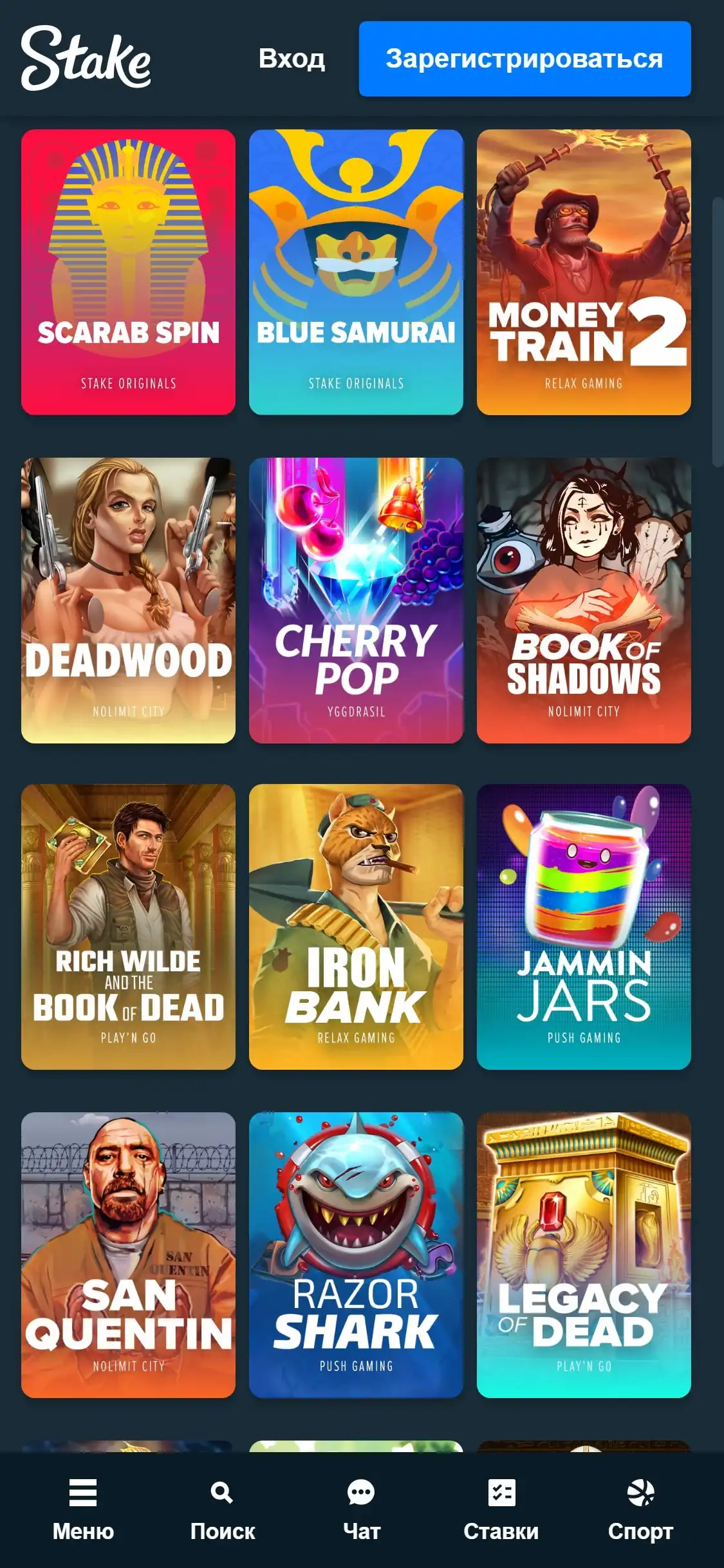Select the Jammin Jars game

(x=584, y=927)
